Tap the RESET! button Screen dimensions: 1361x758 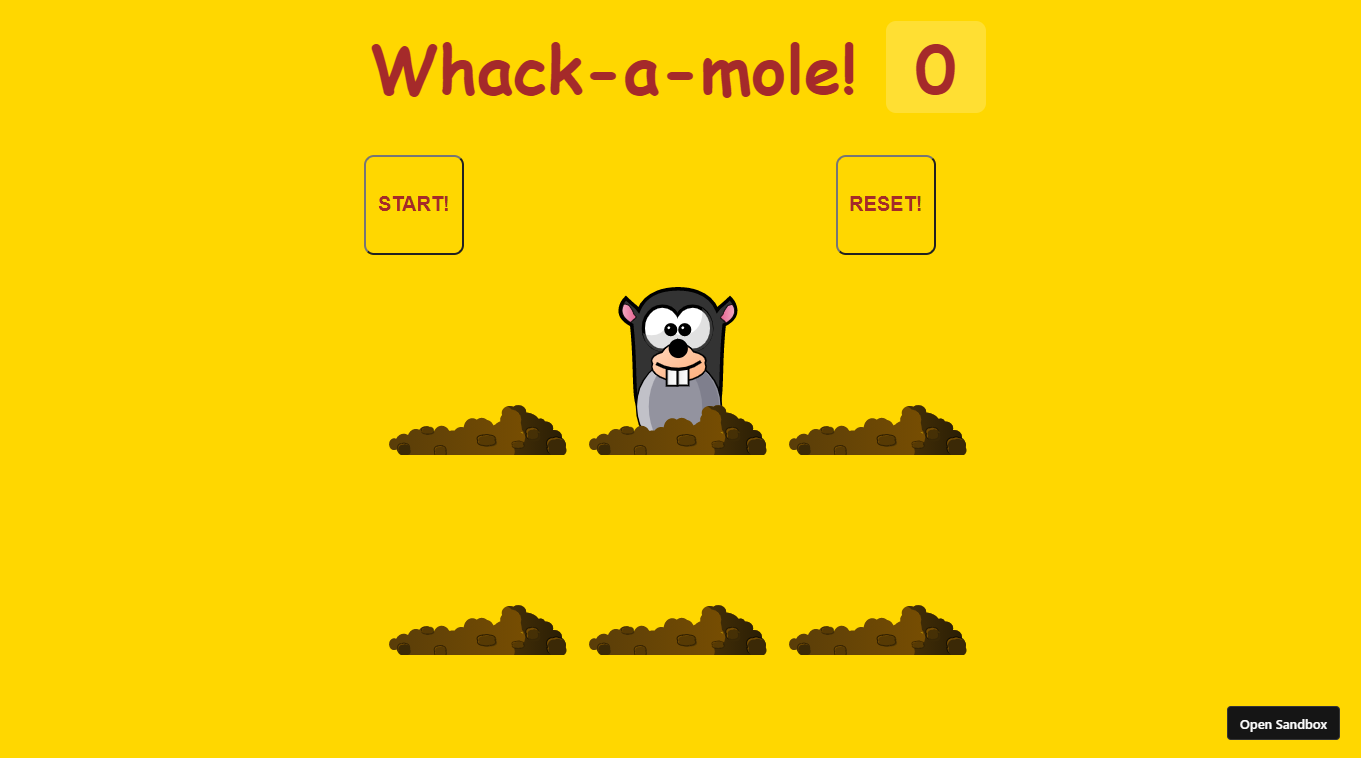pos(885,205)
